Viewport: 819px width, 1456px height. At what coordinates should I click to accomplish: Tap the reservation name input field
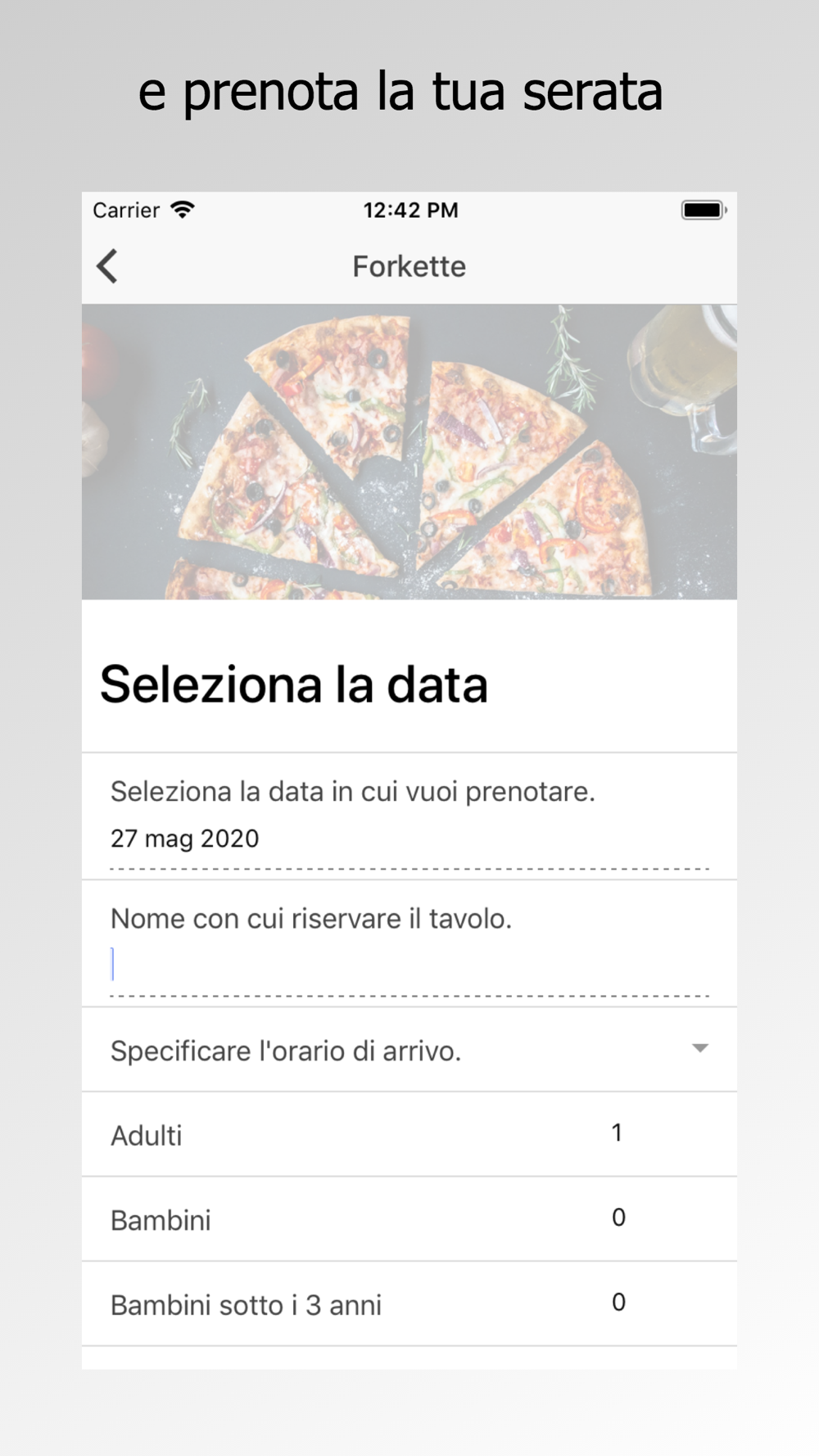tap(409, 965)
